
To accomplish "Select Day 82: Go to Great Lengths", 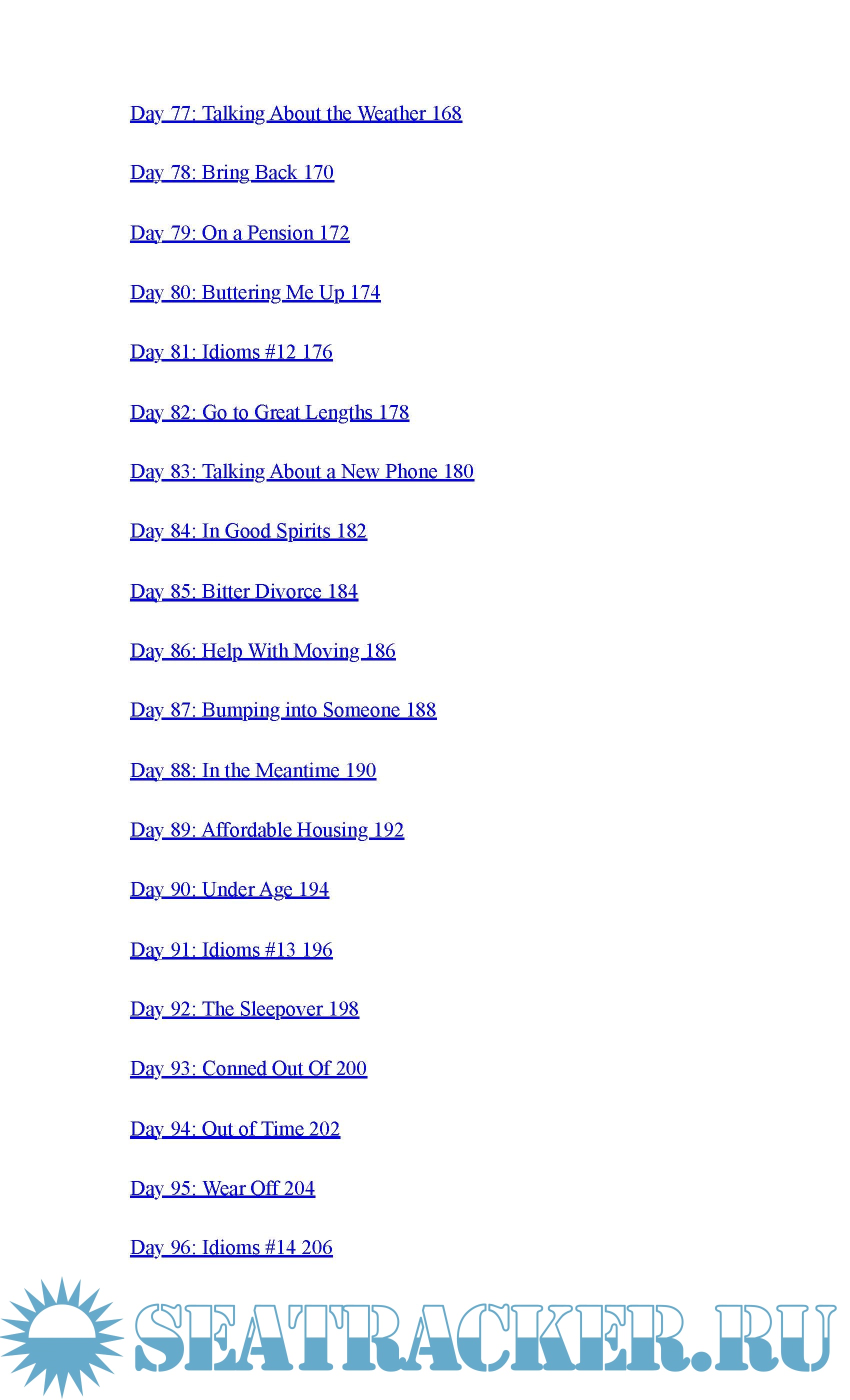I will pos(269,412).
